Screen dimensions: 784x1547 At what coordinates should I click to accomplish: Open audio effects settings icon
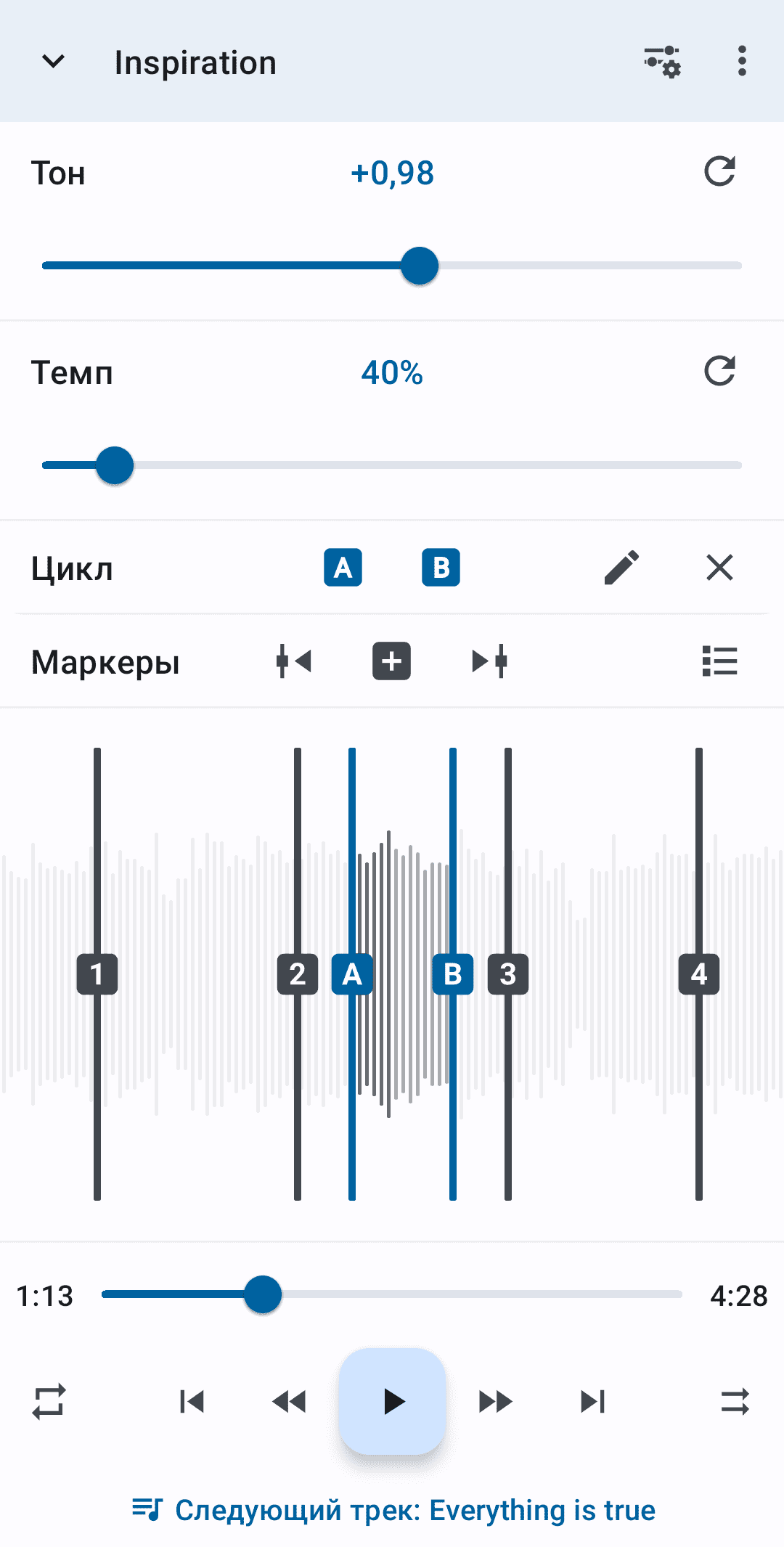pyautogui.click(x=662, y=62)
